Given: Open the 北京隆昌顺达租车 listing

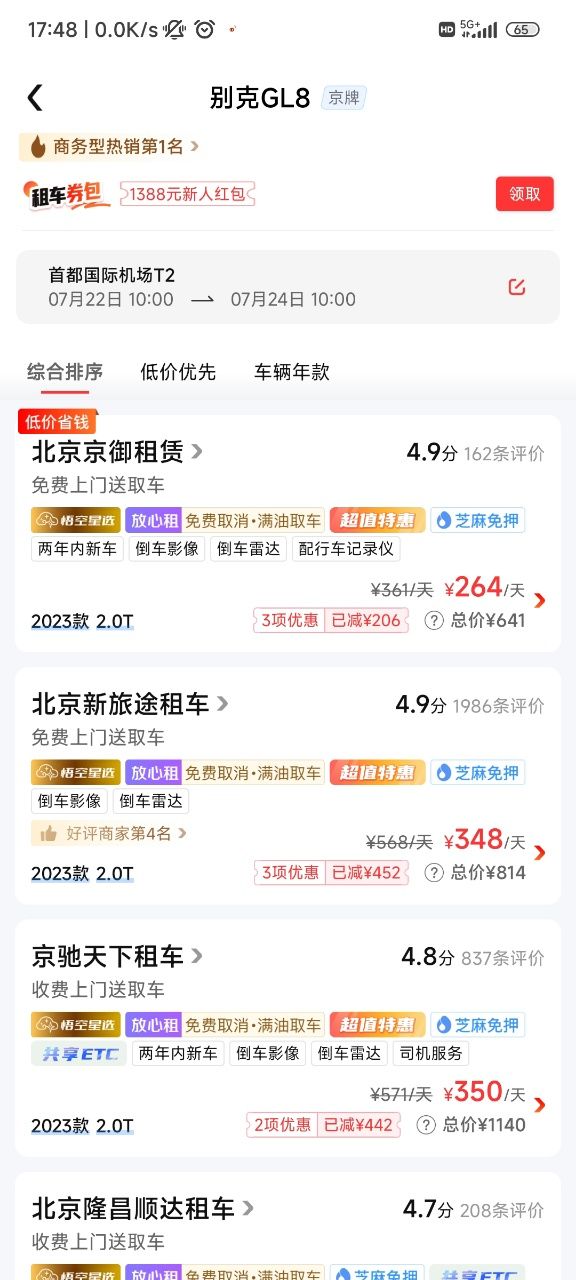Looking at the screenshot, I should (x=288, y=1226).
